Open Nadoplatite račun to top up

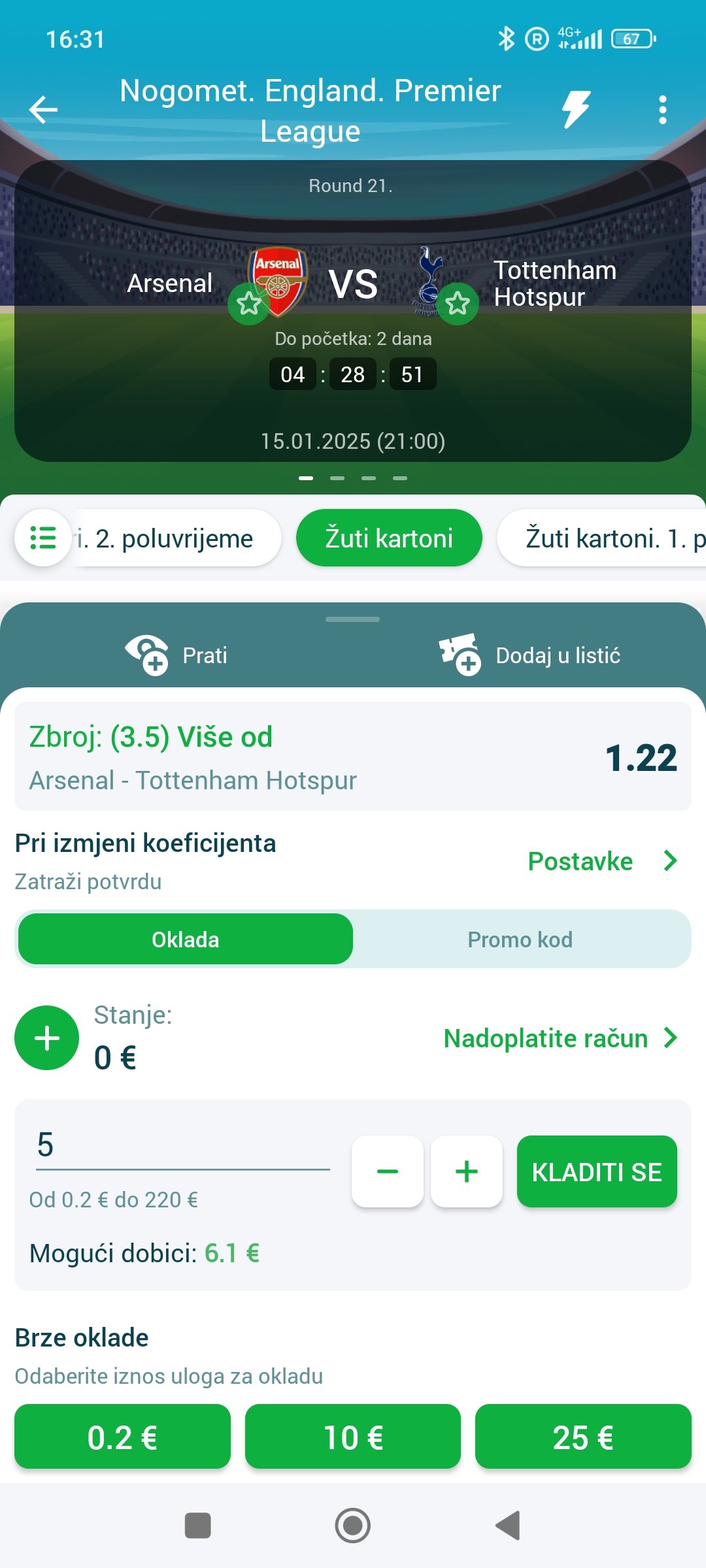coord(560,1038)
